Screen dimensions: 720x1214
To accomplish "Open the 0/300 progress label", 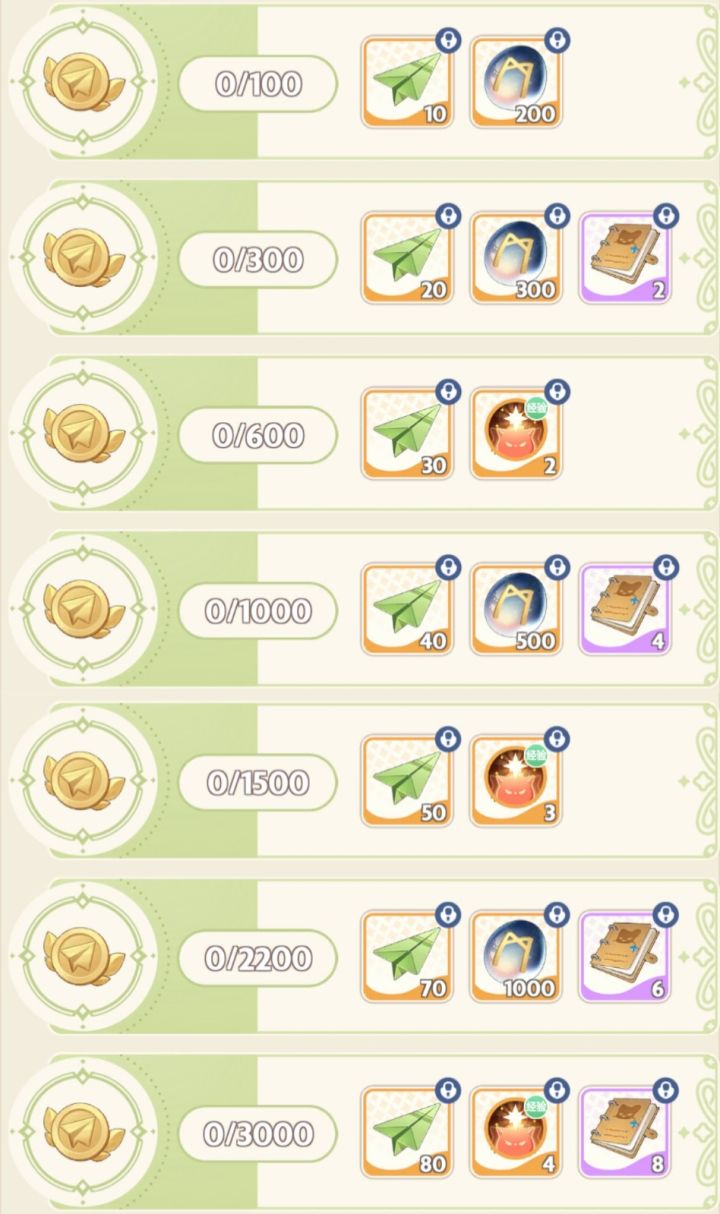I will click(258, 258).
